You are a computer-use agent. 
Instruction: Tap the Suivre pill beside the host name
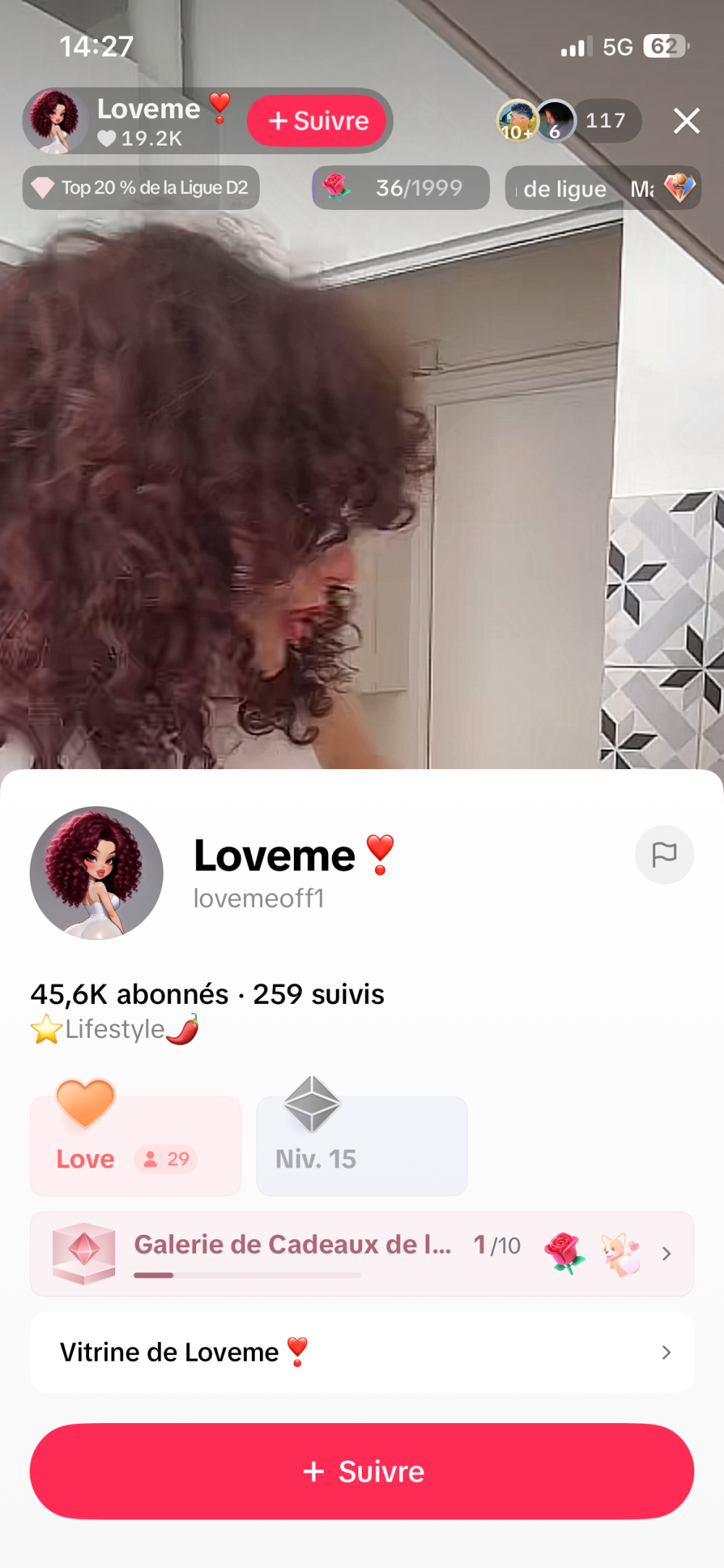318,121
